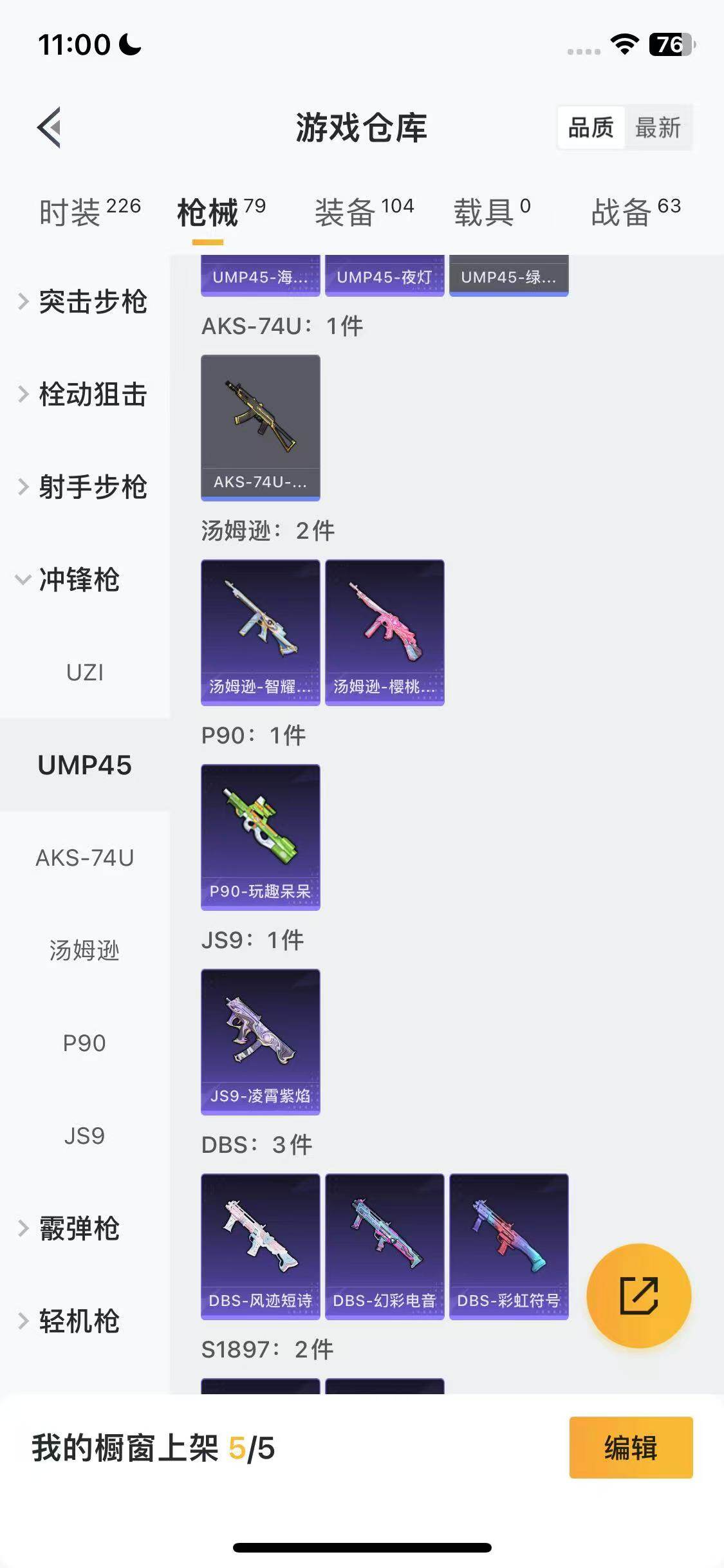Expand the 霰弹枪 category
Viewport: 724px width, 1568px height.
tap(79, 1228)
